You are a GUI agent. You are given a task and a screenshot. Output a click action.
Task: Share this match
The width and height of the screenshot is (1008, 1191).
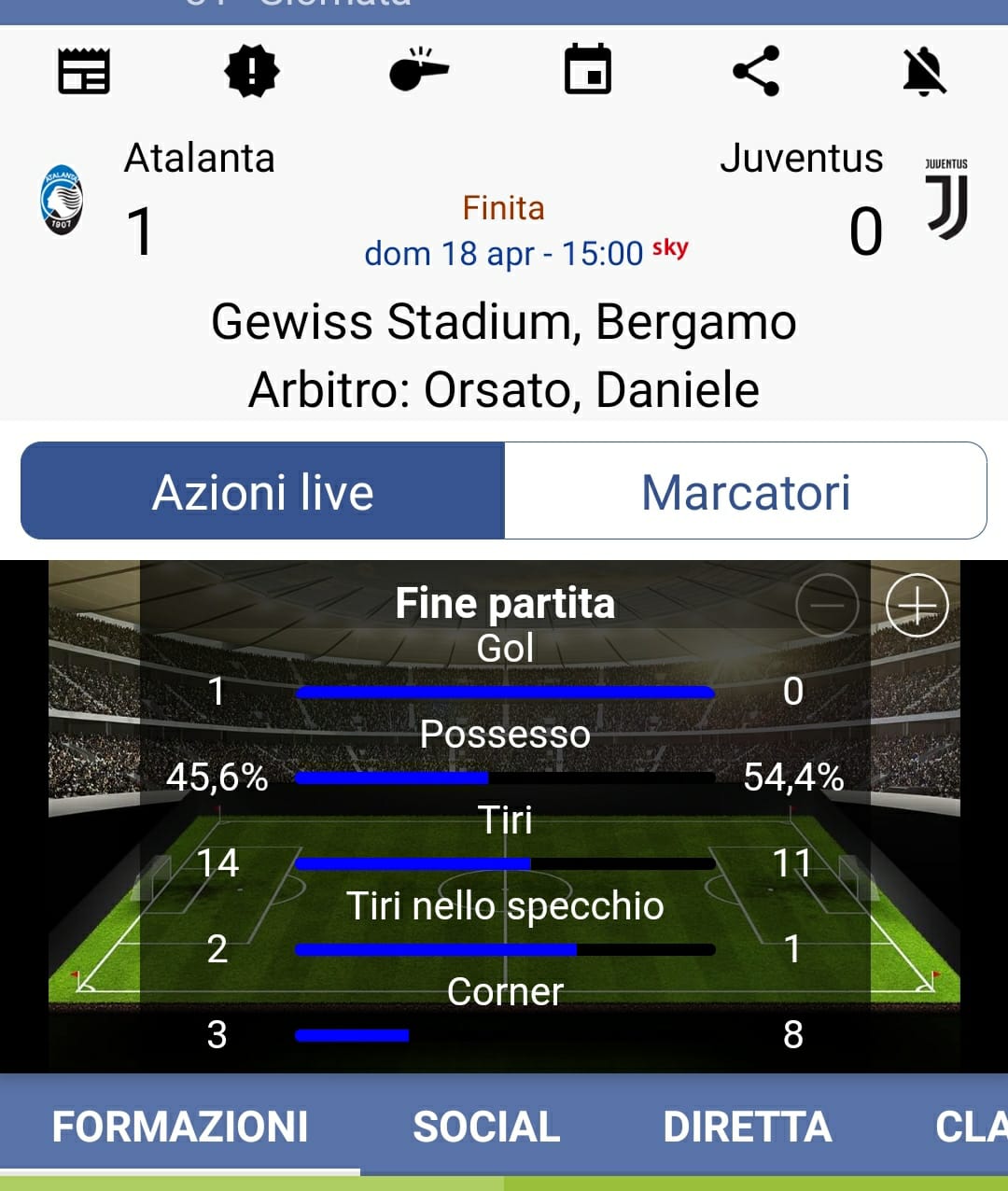[756, 71]
